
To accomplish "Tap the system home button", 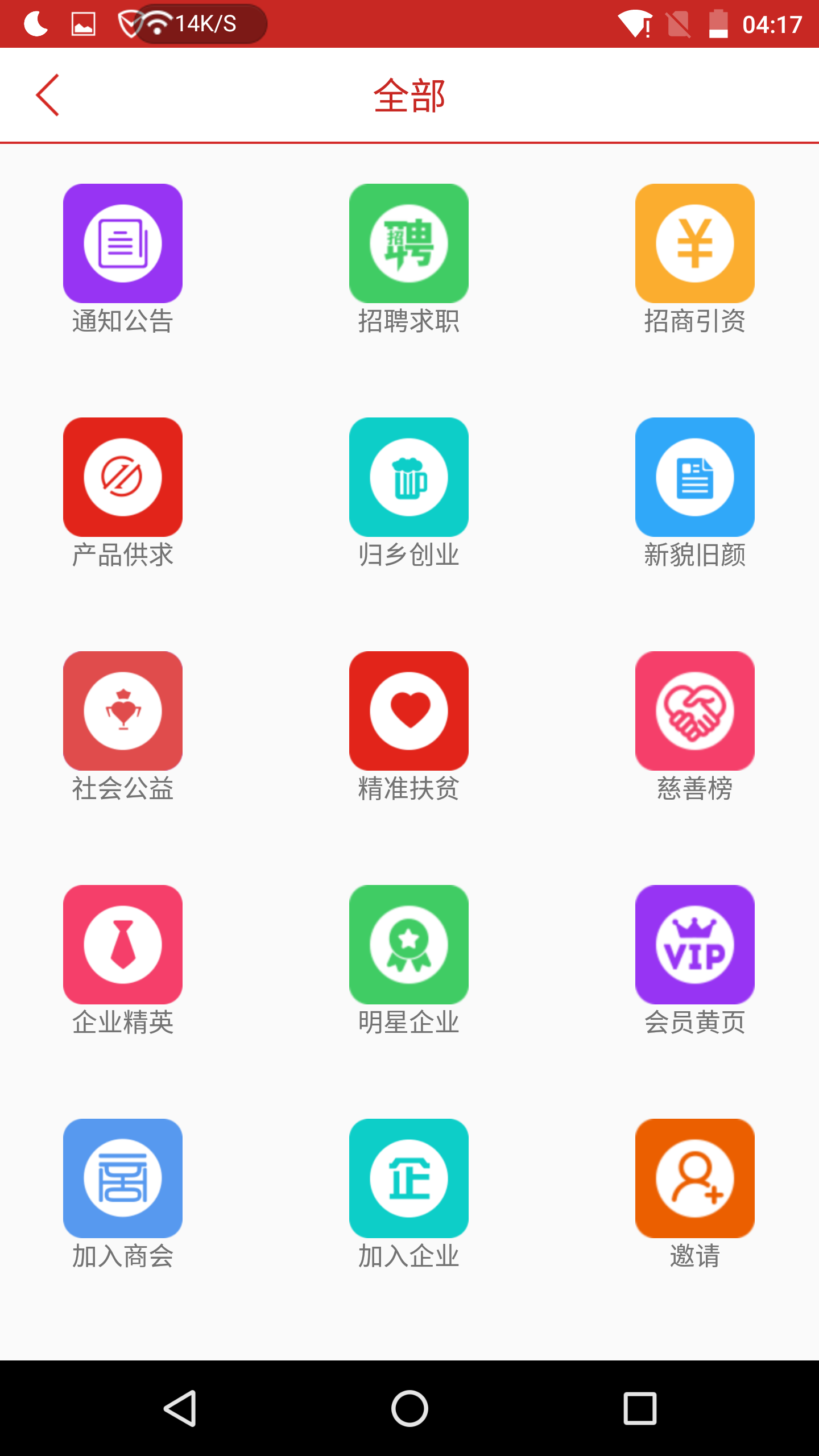I will tap(409, 1408).
